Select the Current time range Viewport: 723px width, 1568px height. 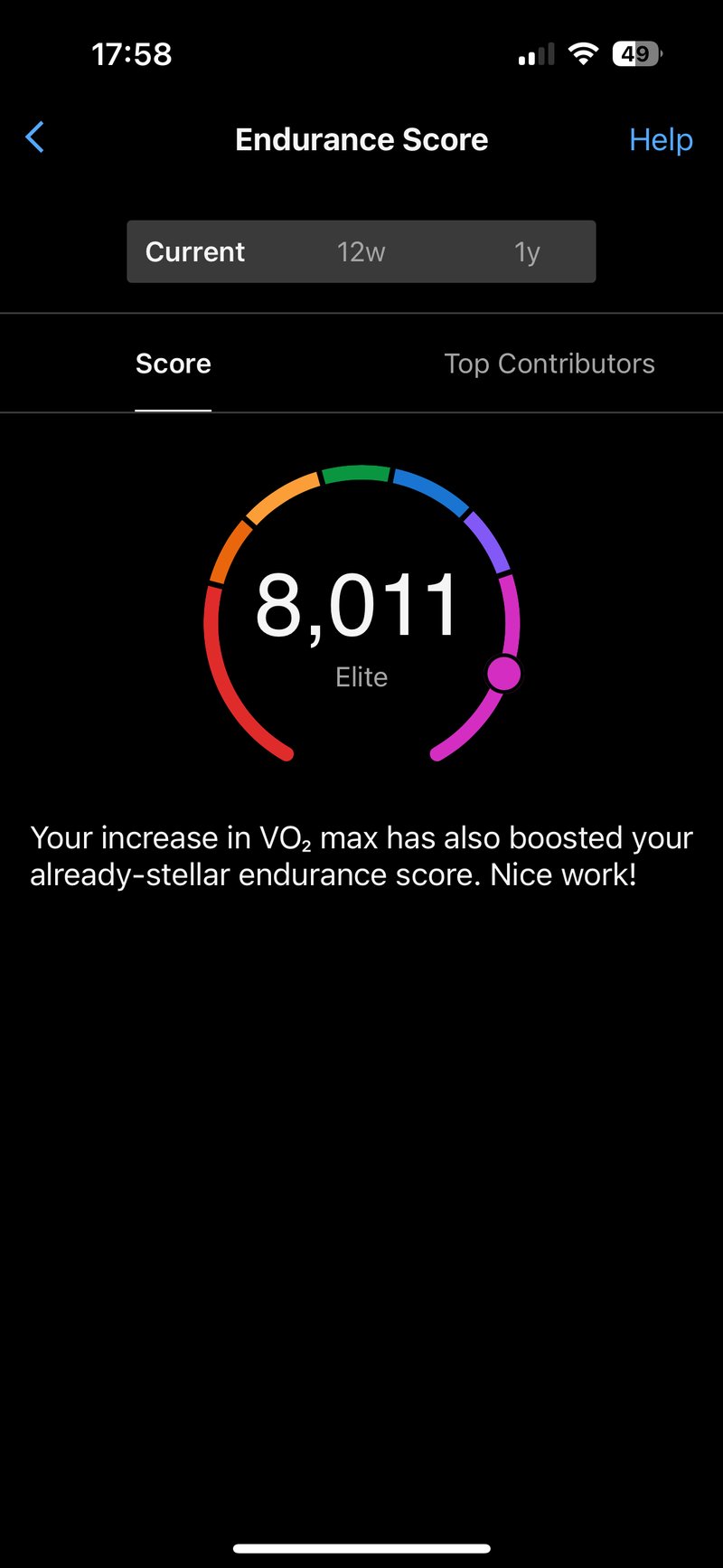[195, 251]
